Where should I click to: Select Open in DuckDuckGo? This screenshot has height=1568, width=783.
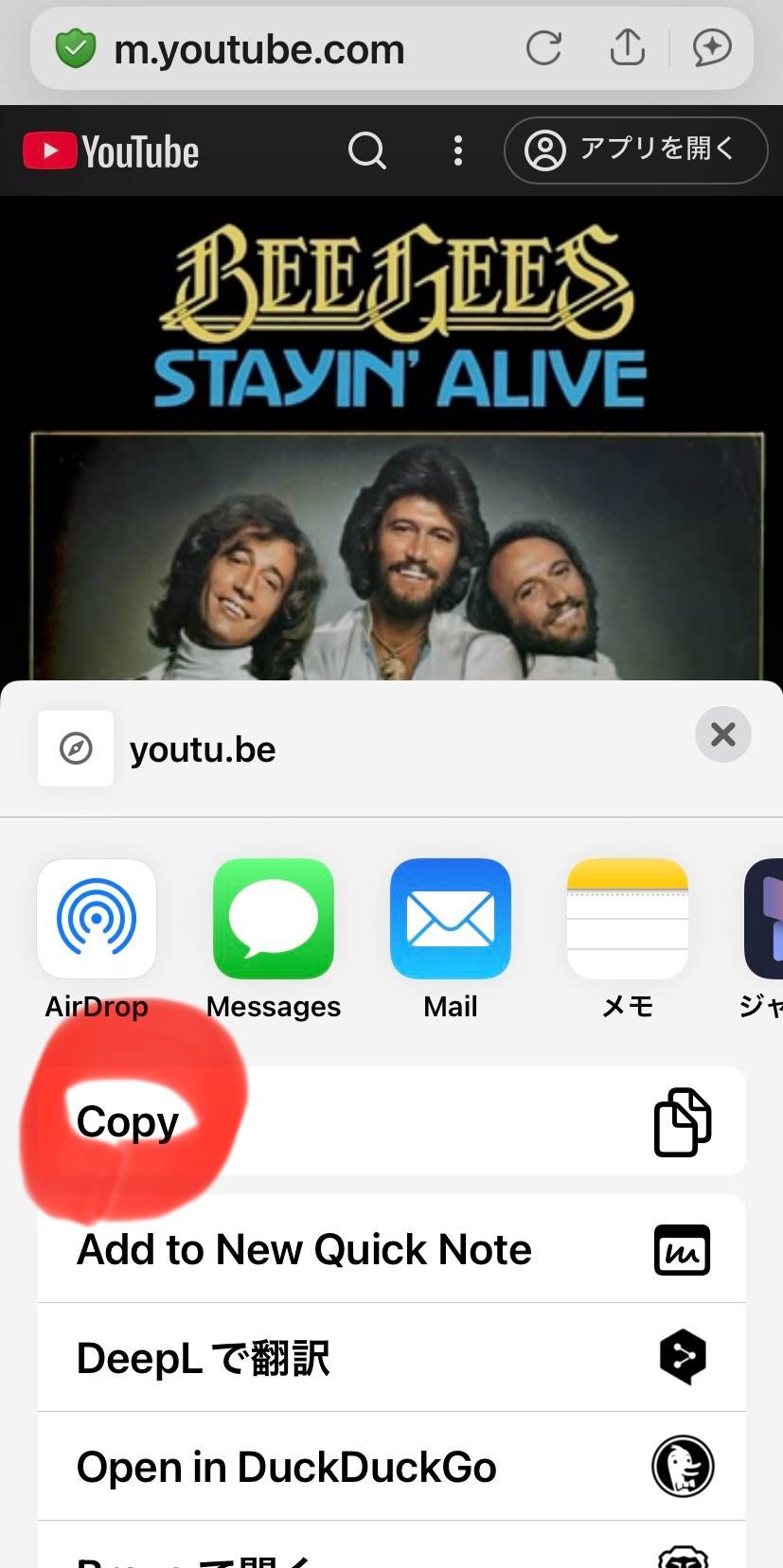pos(391,1467)
